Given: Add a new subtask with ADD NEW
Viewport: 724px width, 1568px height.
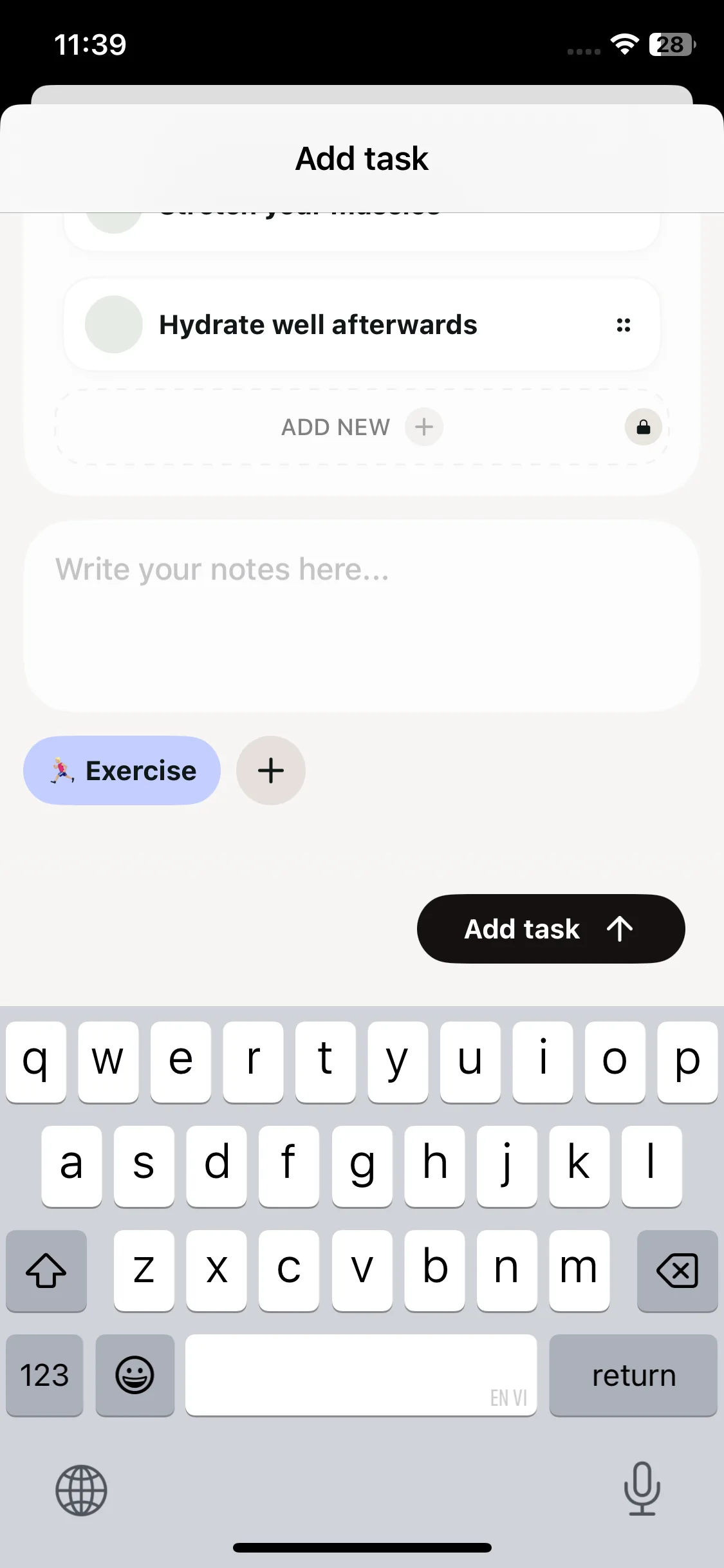Looking at the screenshot, I should click(362, 427).
